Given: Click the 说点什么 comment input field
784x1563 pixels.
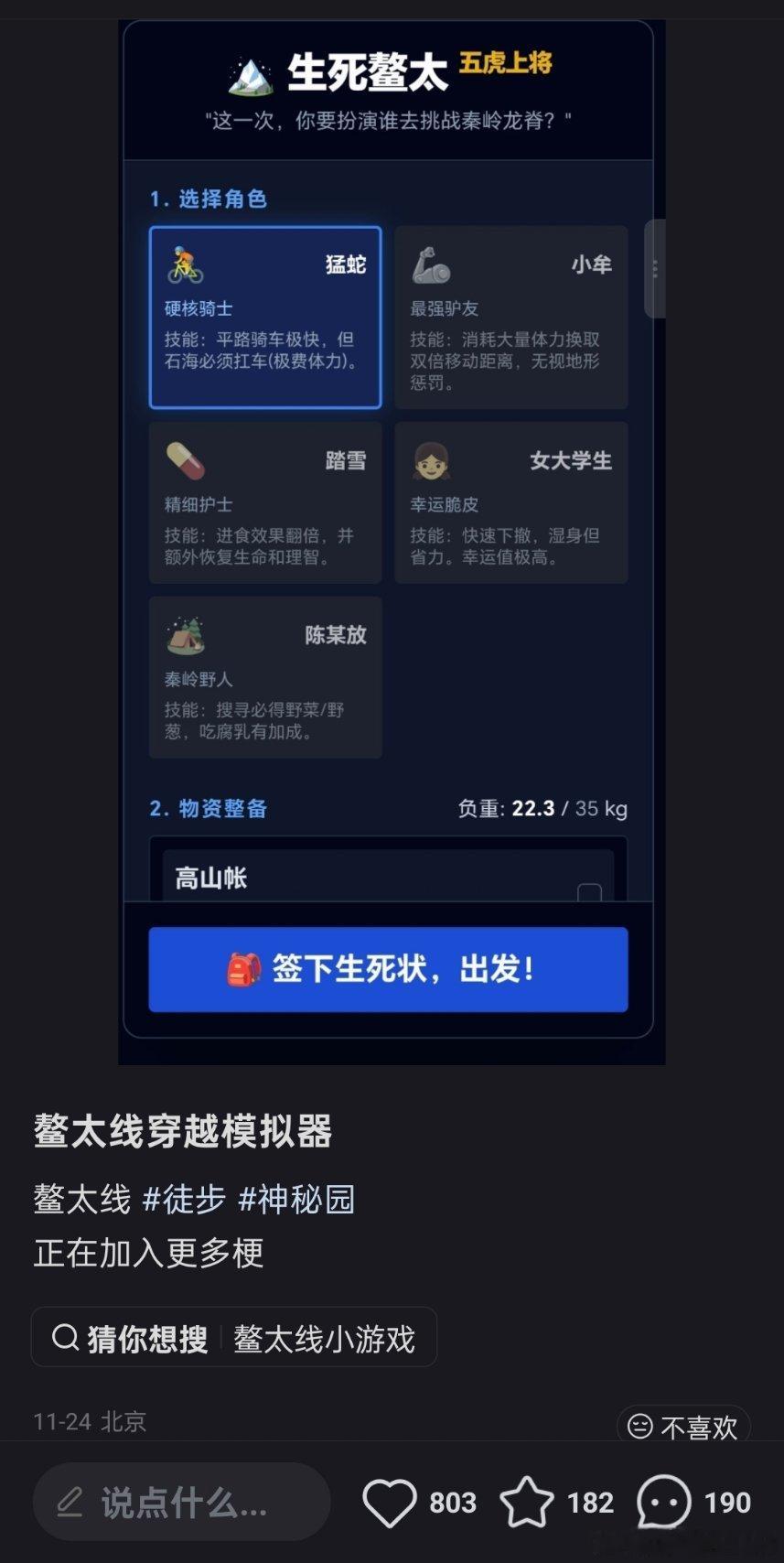Looking at the screenshot, I should click(x=178, y=1502).
